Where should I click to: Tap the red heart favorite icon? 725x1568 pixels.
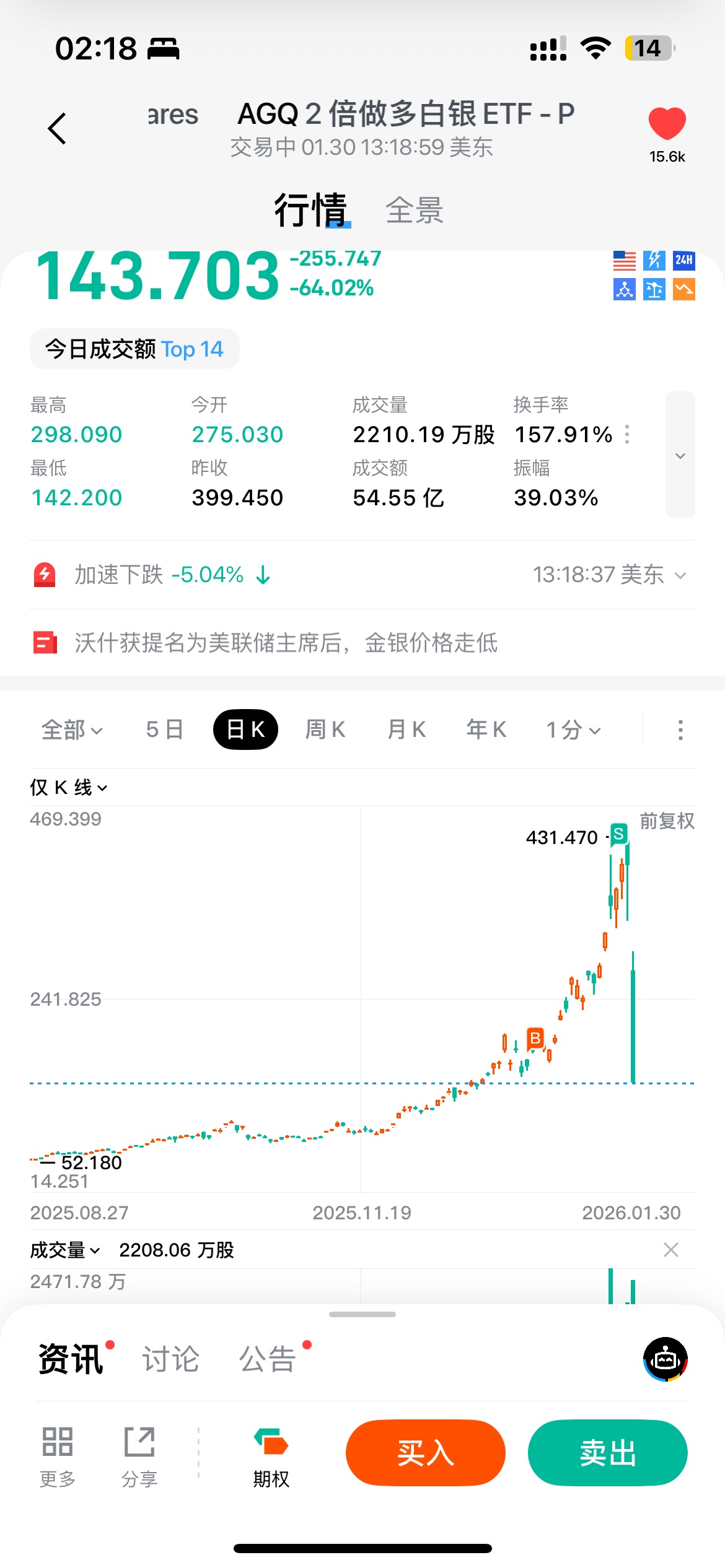click(x=667, y=124)
